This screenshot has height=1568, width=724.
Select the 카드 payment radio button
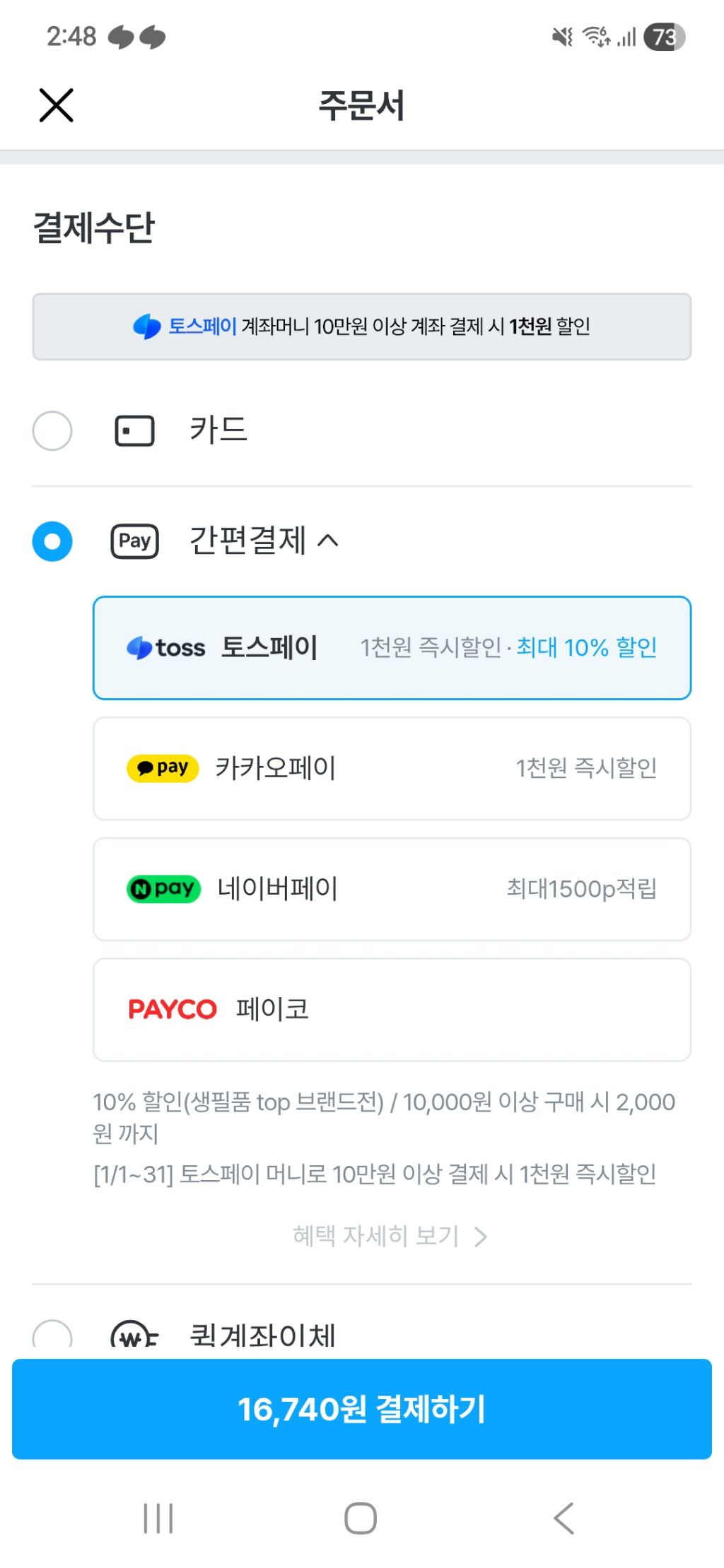[x=52, y=430]
